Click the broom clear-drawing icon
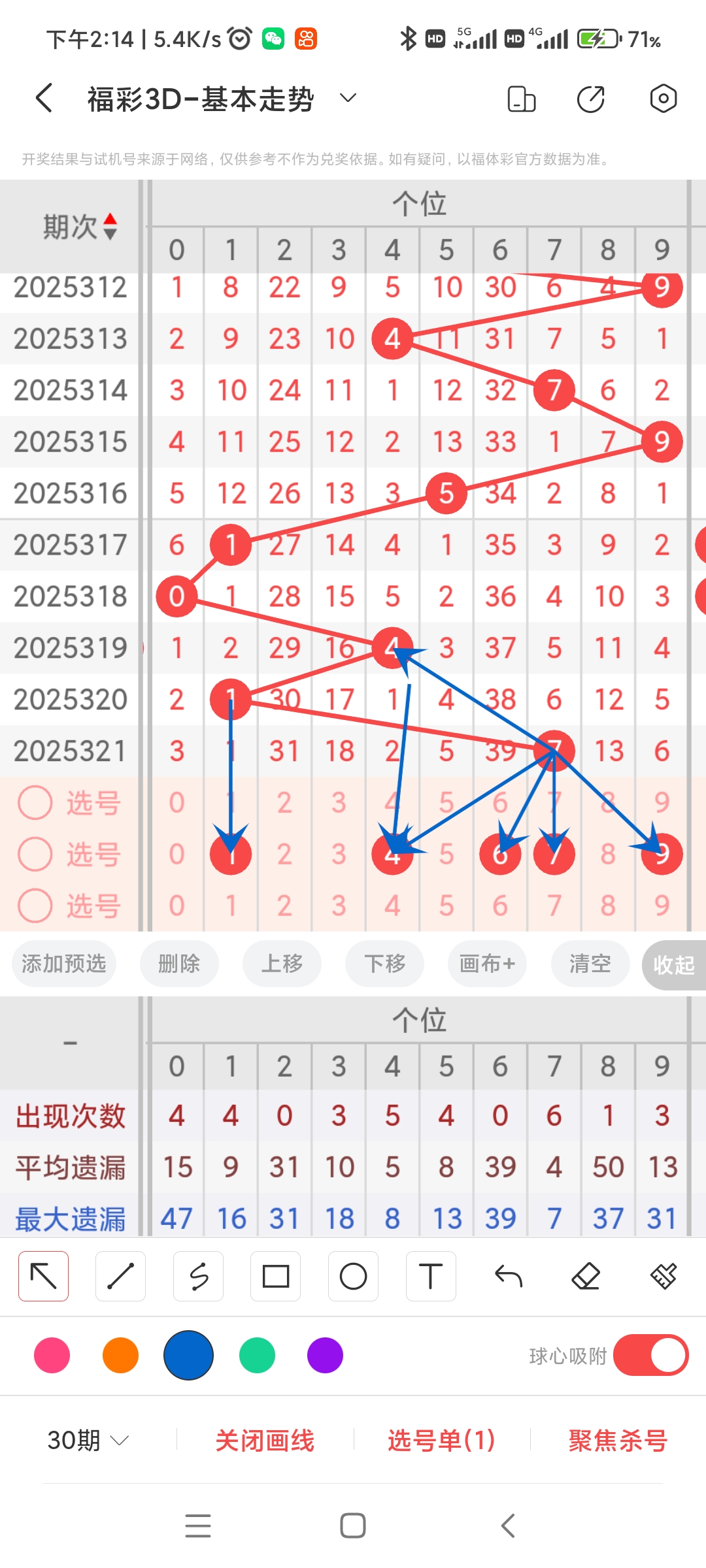Screen dimensions: 706x1568 [663, 1275]
